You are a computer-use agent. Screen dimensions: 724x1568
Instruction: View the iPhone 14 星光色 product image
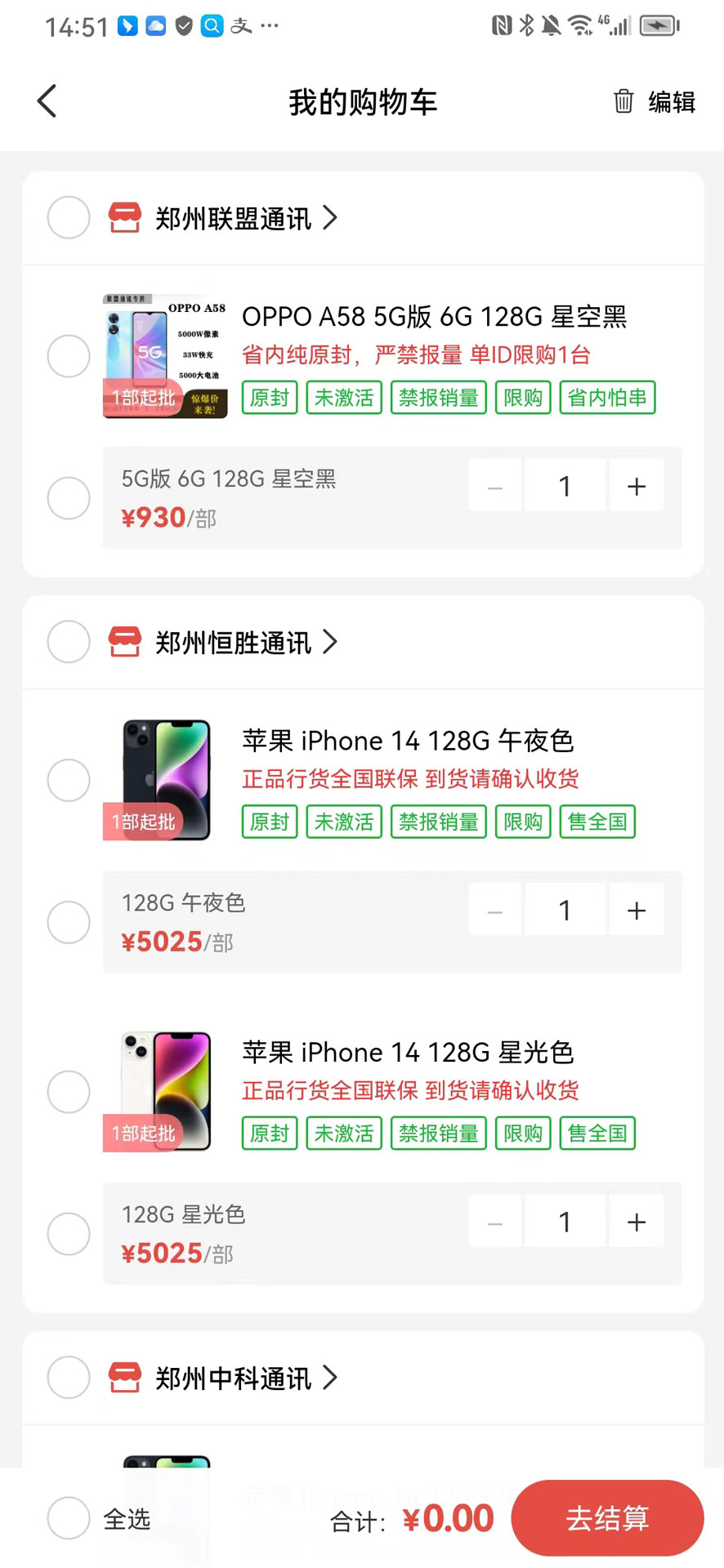pos(166,1091)
